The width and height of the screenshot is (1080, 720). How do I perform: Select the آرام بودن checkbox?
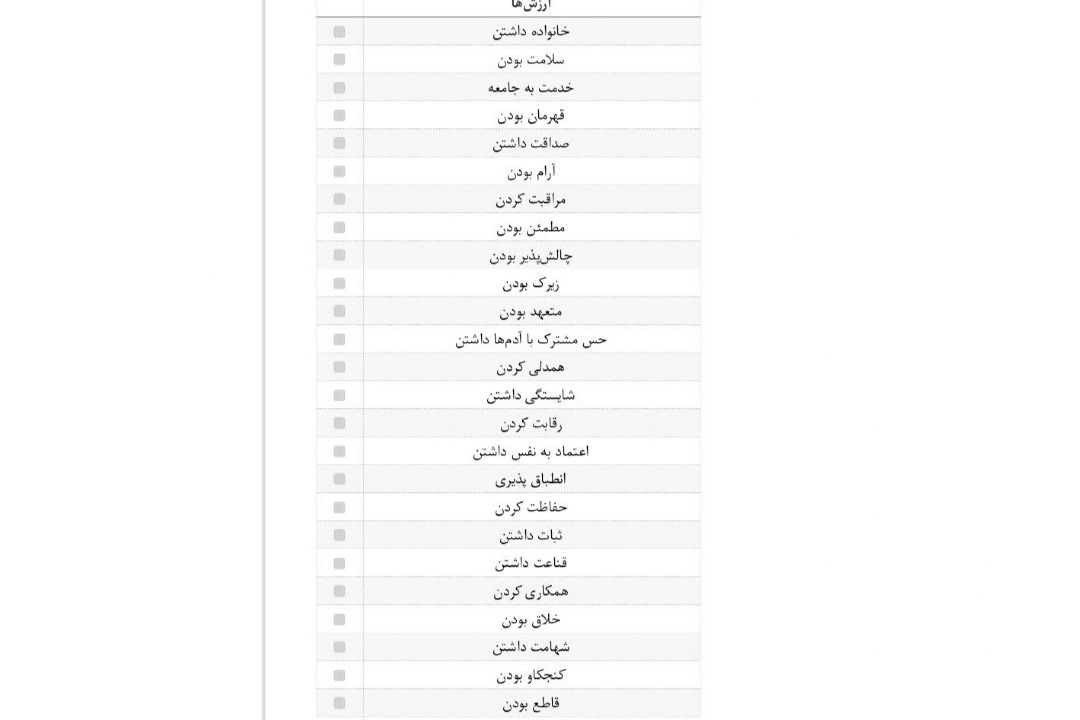pyautogui.click(x=339, y=172)
